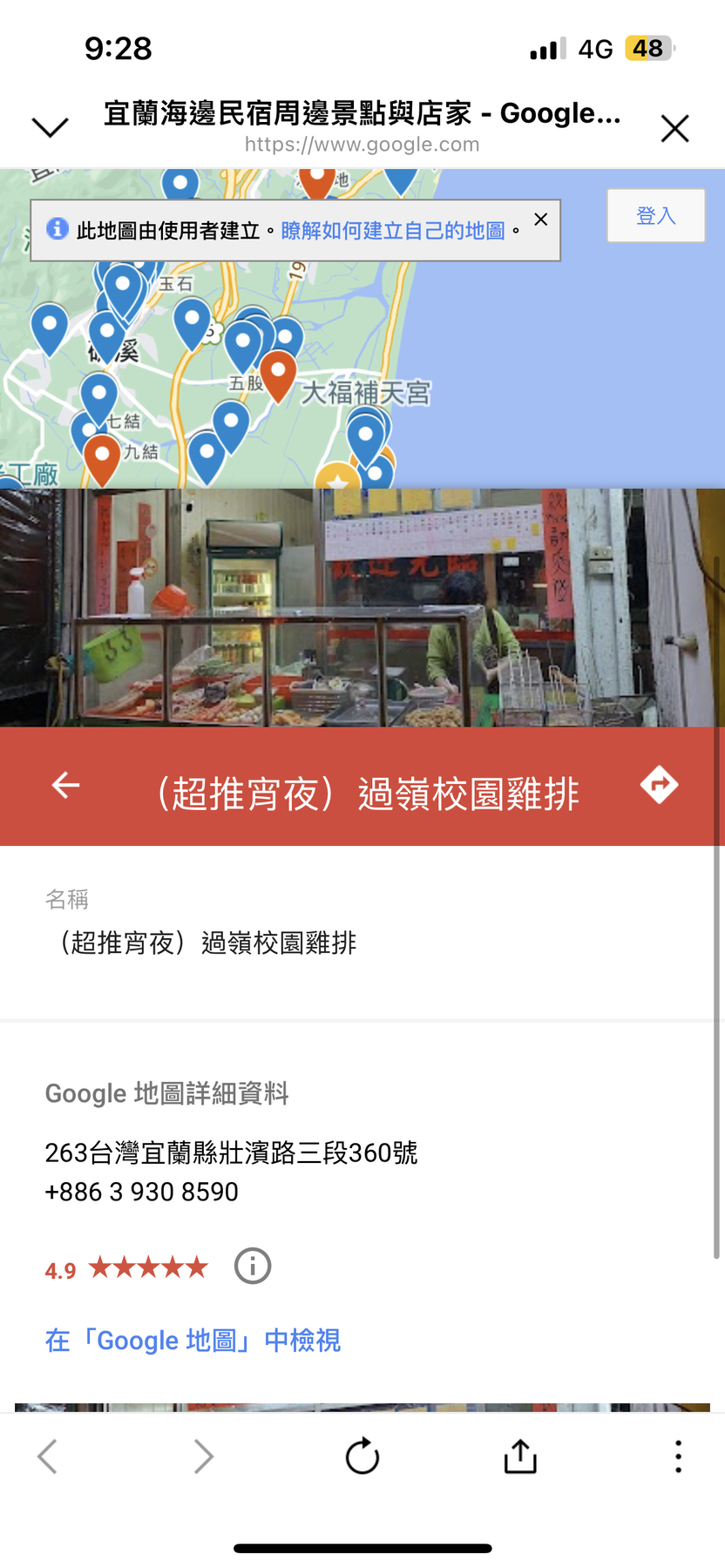The image size is (725, 1568).
Task: Go to the previous page in the browser toolbar
Action: click(48, 1456)
